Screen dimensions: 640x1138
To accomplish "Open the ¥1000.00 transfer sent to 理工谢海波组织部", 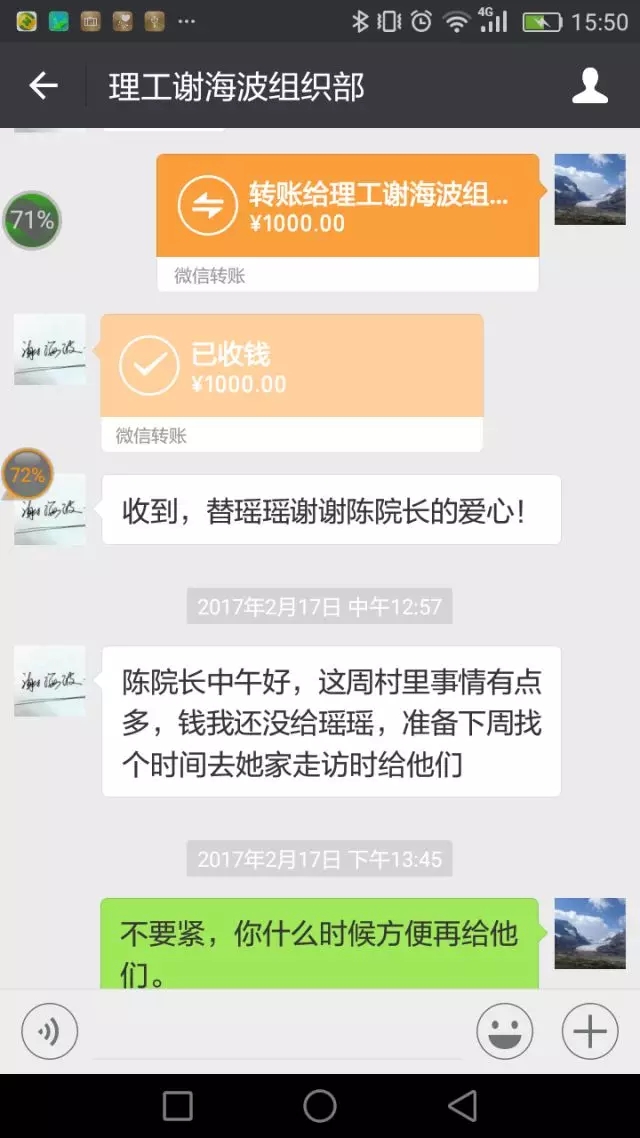I will pyautogui.click(x=347, y=208).
